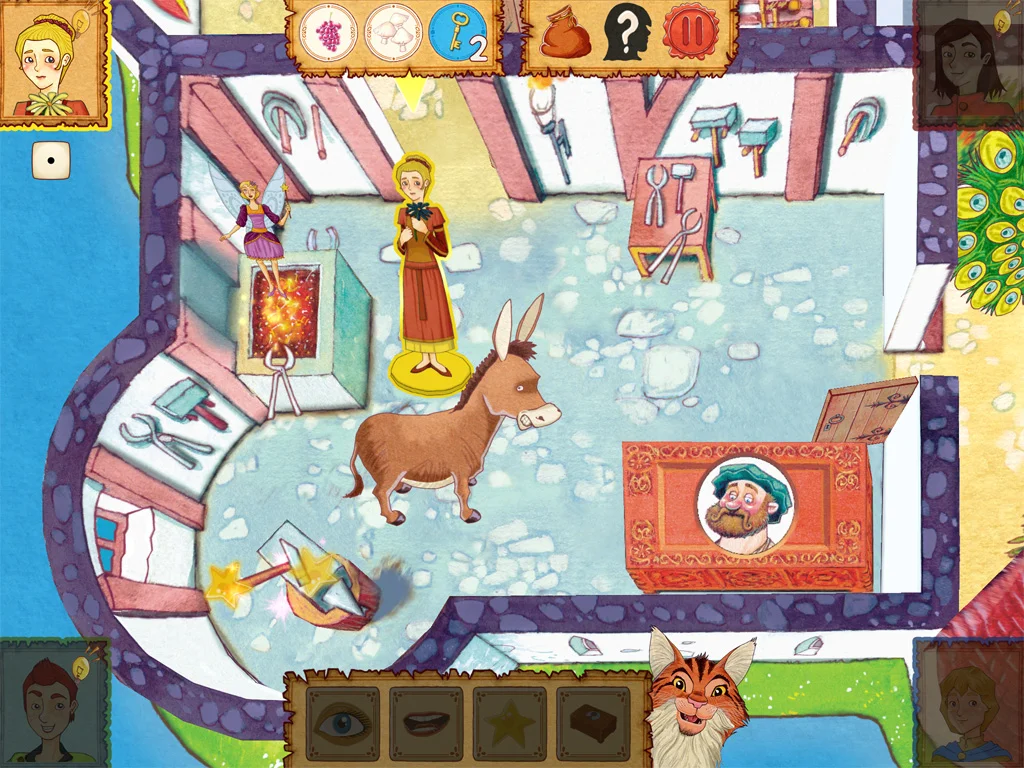Tap the red-haired boy player portrait
This screenshot has height=768, width=1024.
click(x=52, y=702)
